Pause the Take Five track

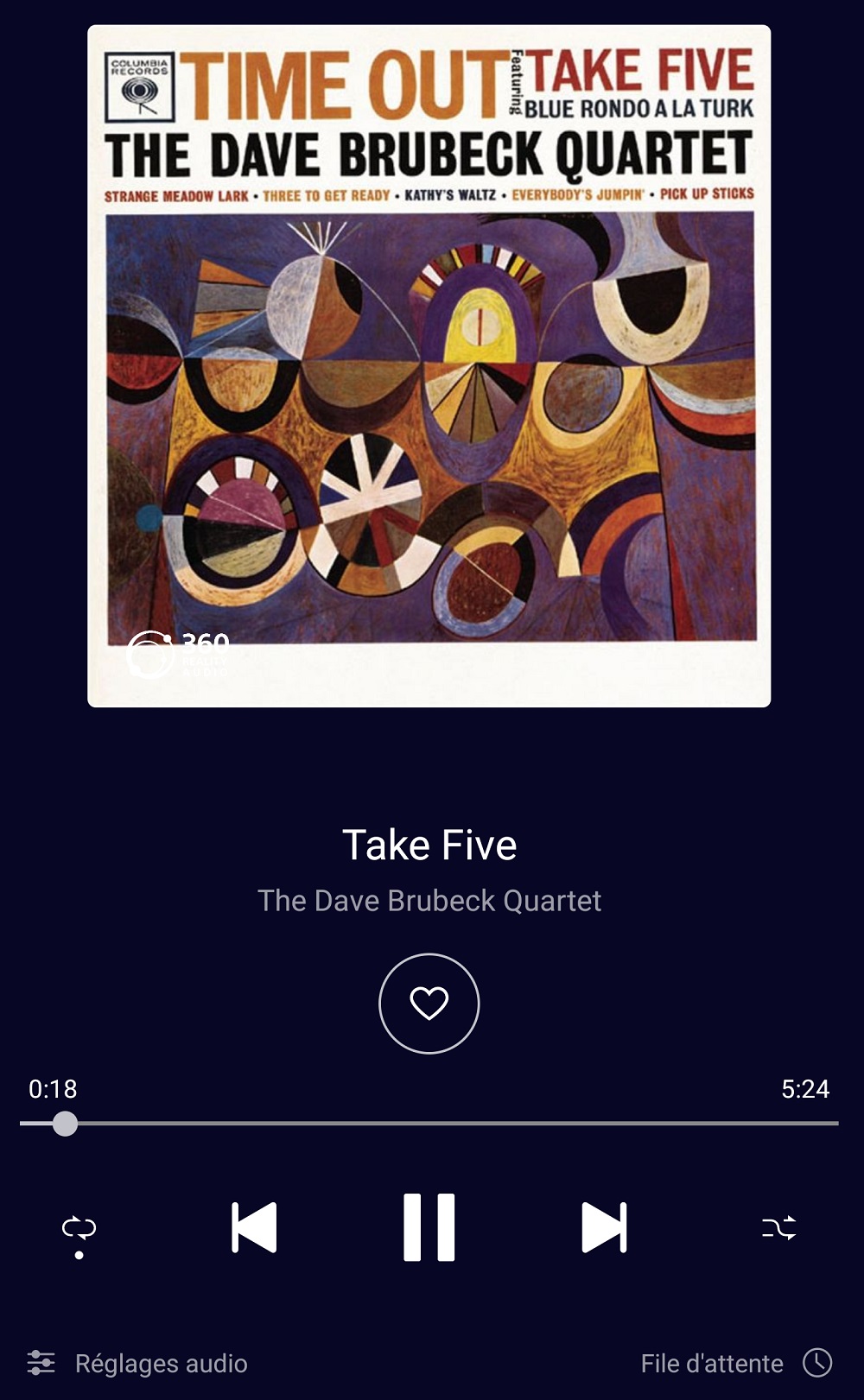tap(429, 1227)
